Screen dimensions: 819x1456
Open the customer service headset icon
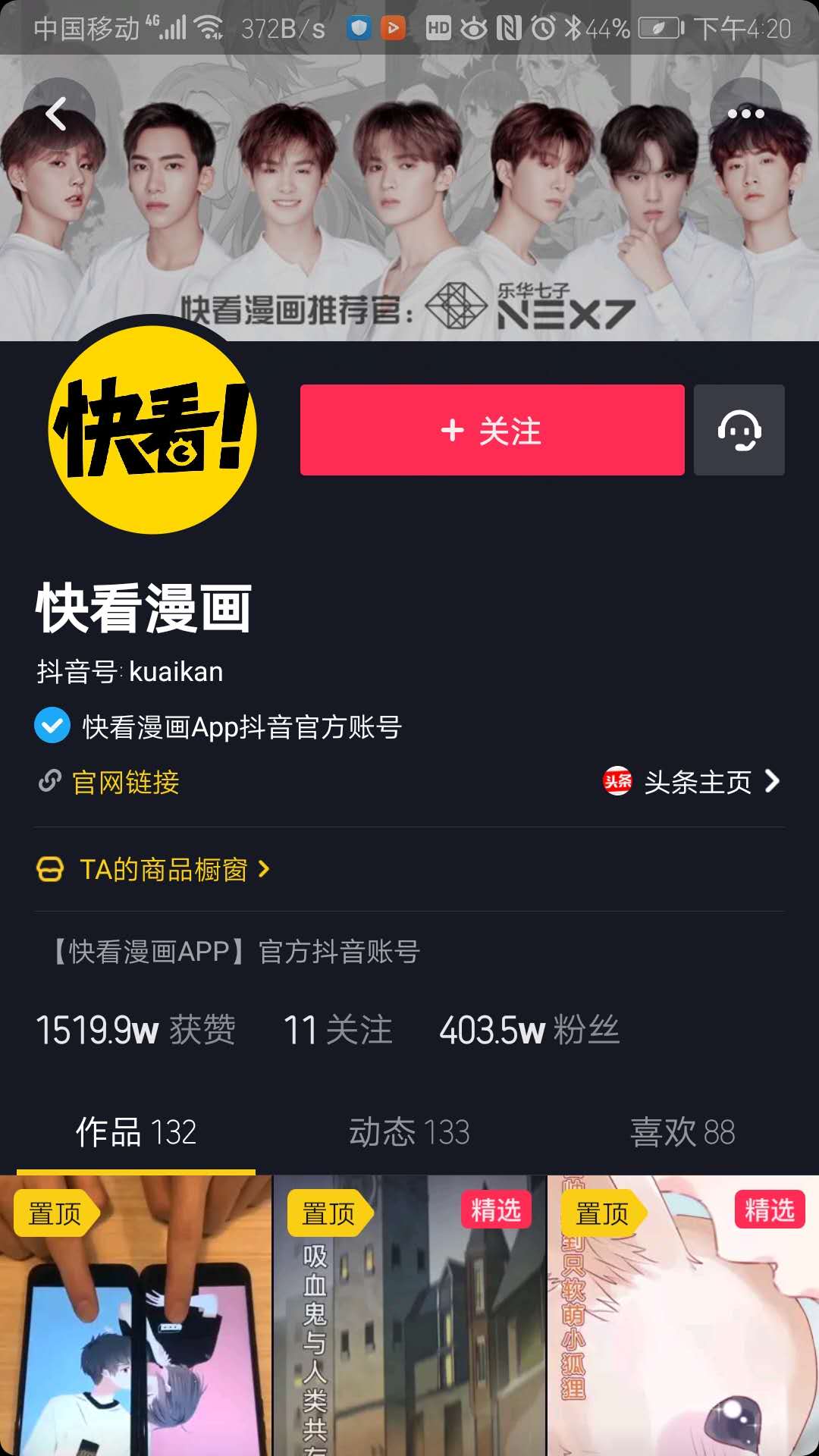click(739, 430)
